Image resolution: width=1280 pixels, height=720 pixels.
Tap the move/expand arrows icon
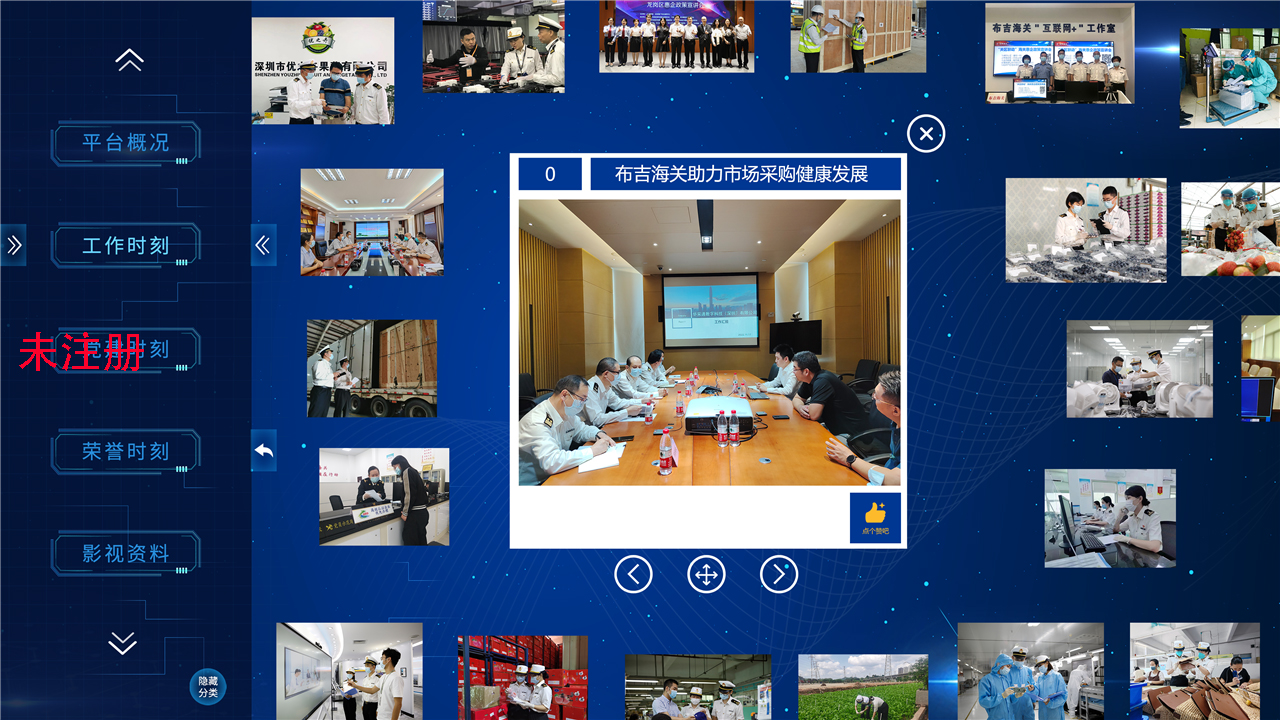pos(706,574)
